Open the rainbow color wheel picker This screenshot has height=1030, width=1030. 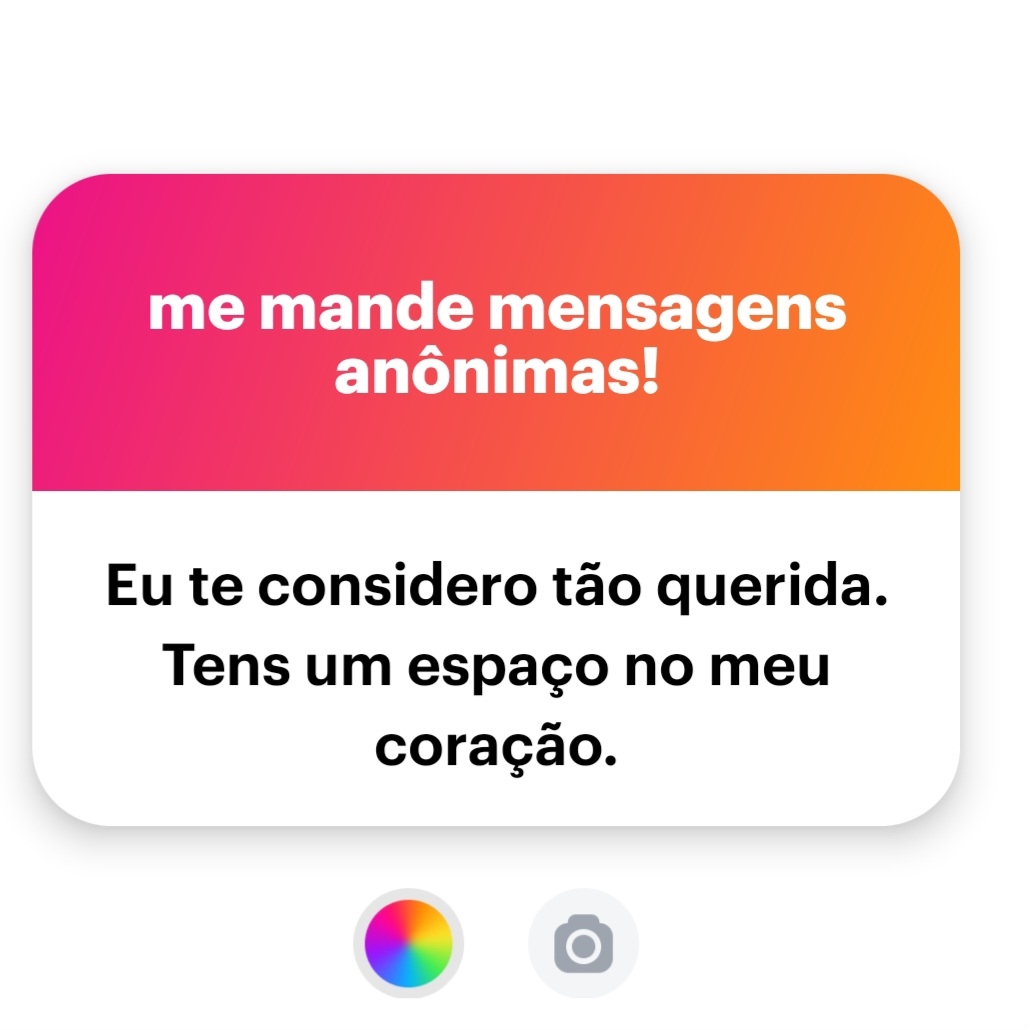408,943
